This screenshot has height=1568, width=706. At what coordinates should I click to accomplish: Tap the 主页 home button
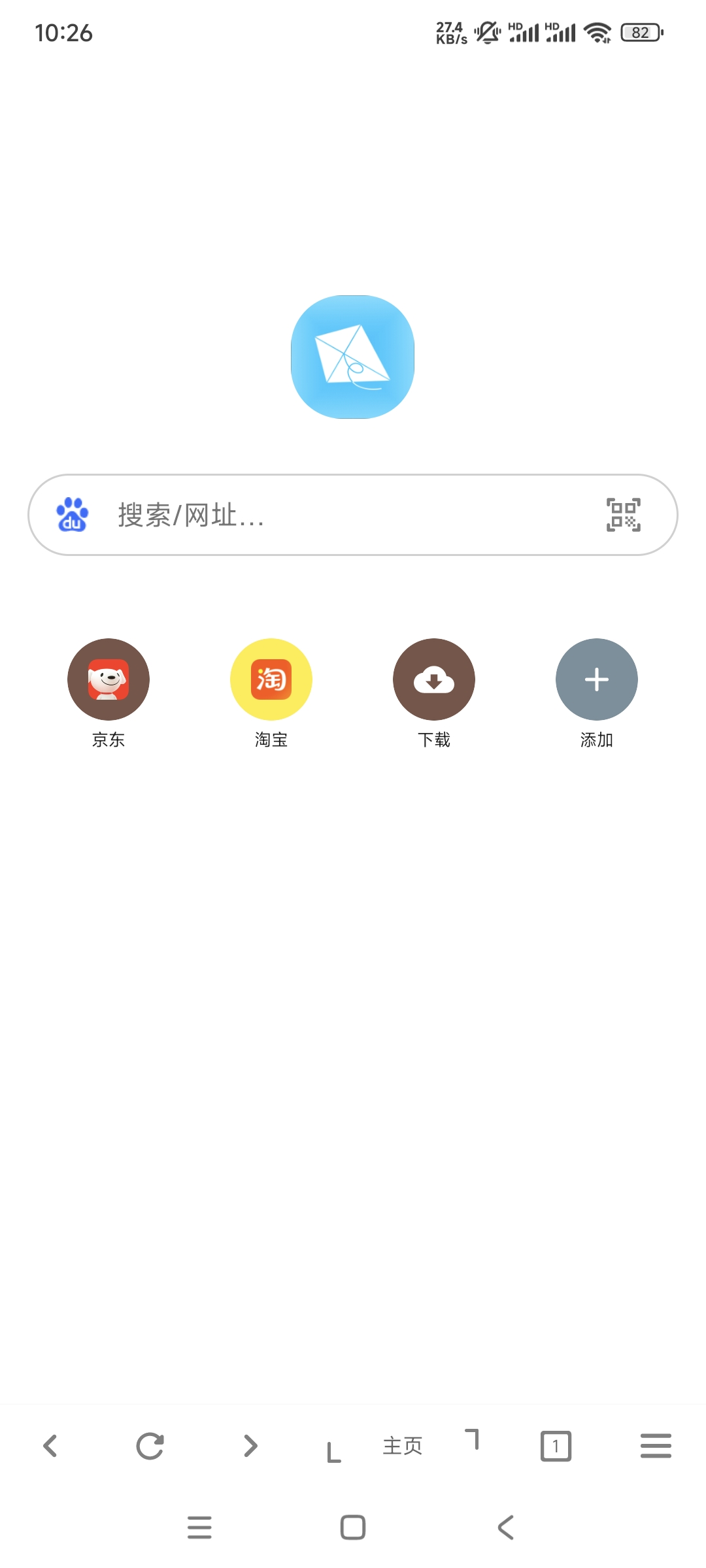pyautogui.click(x=403, y=1446)
